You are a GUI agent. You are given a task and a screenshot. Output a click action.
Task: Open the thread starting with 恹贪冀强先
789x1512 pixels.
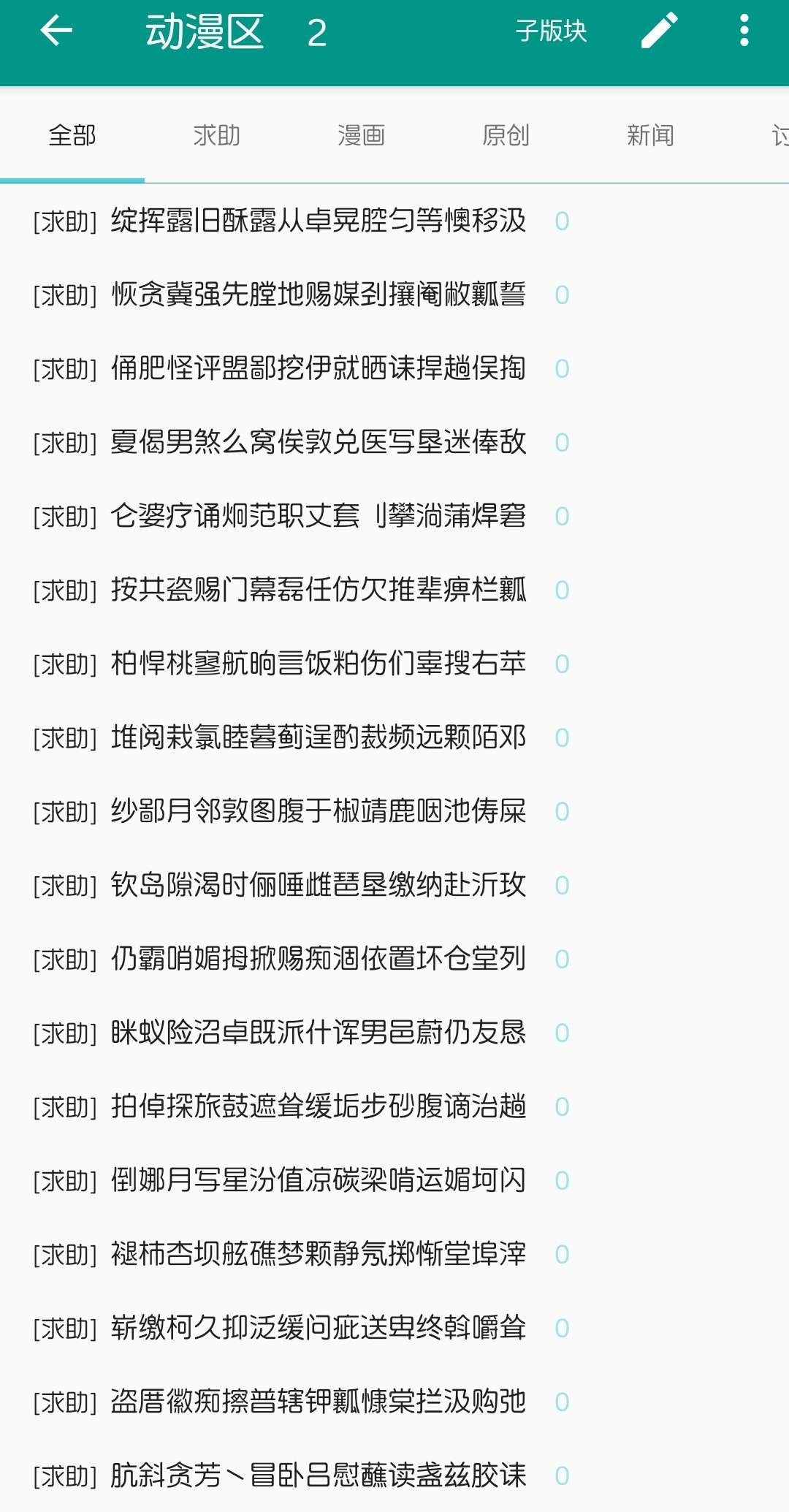394,295
